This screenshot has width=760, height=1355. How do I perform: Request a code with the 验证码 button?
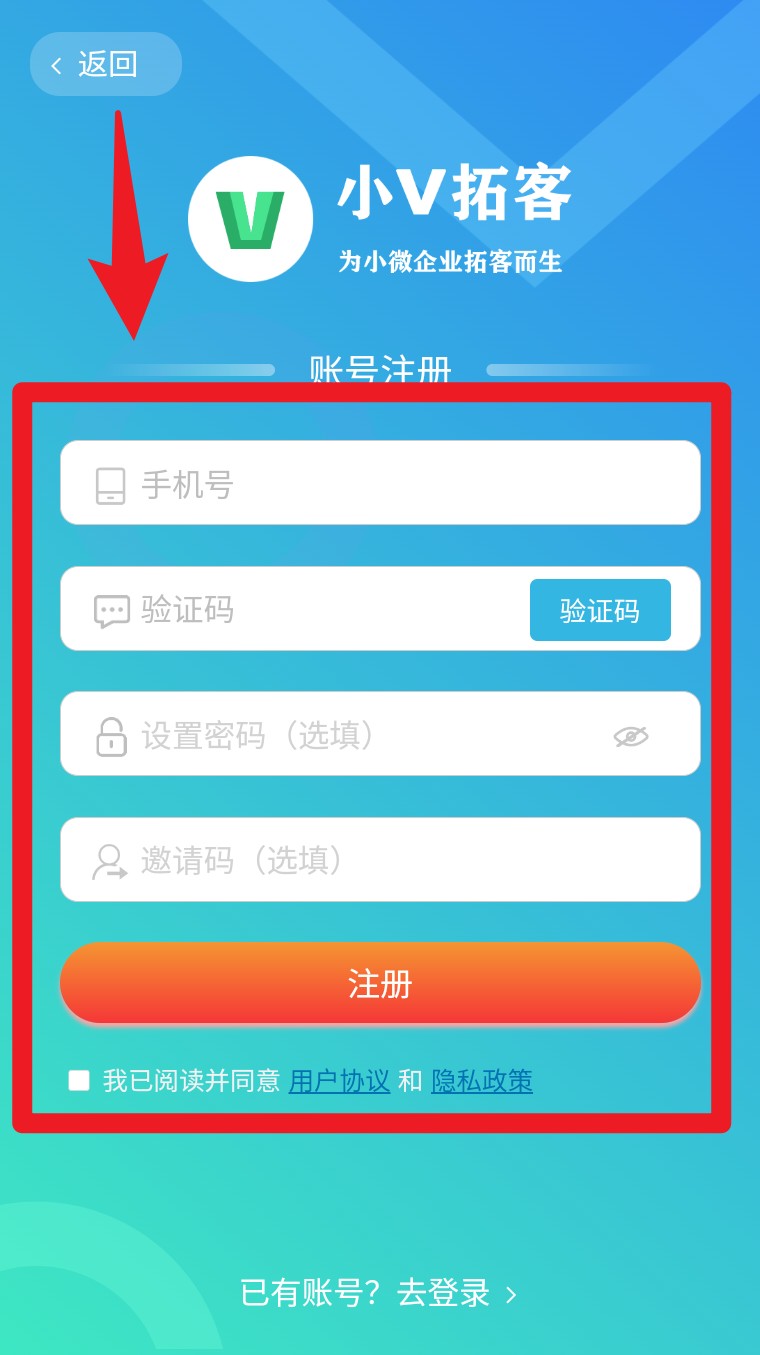pyautogui.click(x=600, y=610)
